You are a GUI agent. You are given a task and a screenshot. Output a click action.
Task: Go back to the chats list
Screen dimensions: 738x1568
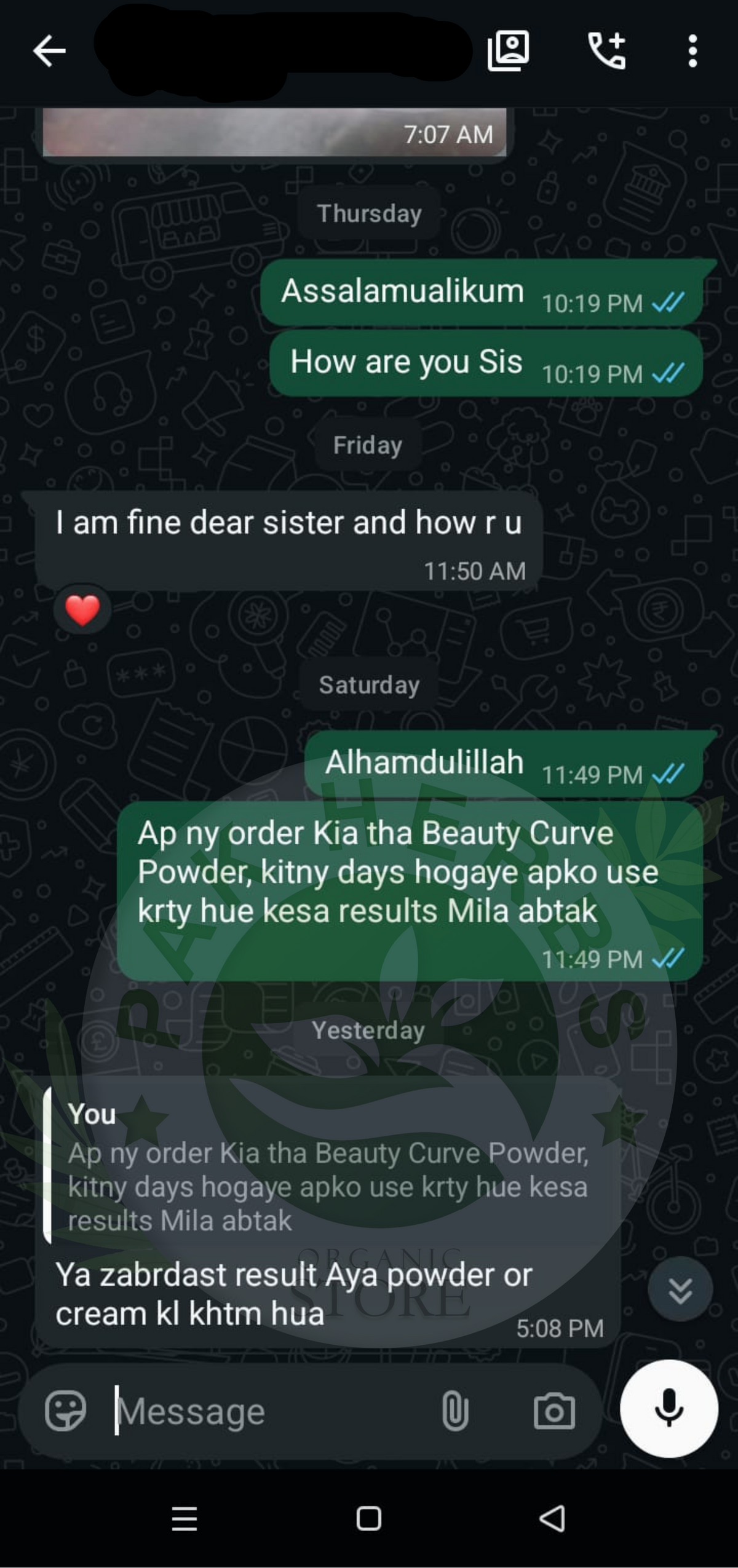pos(49,50)
